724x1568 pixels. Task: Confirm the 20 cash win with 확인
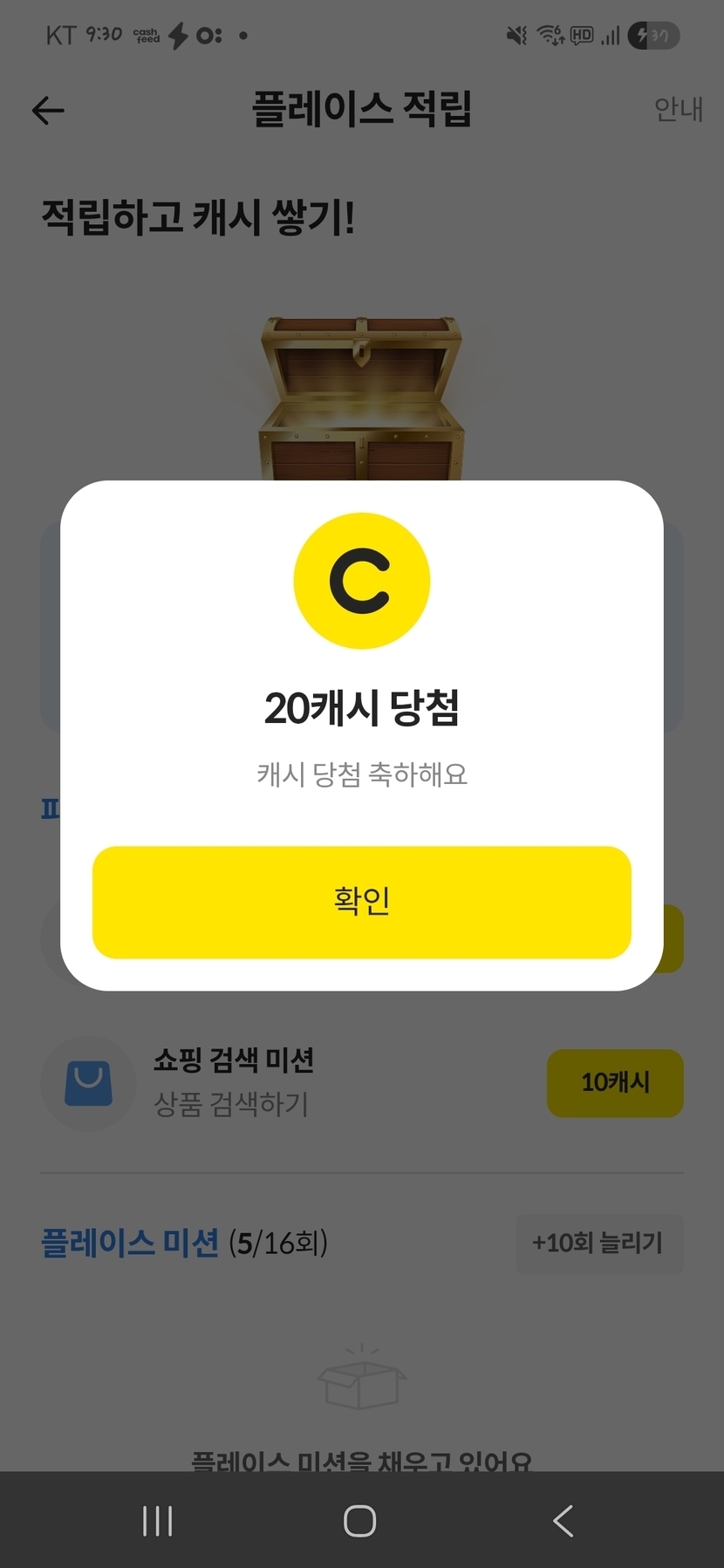361,902
